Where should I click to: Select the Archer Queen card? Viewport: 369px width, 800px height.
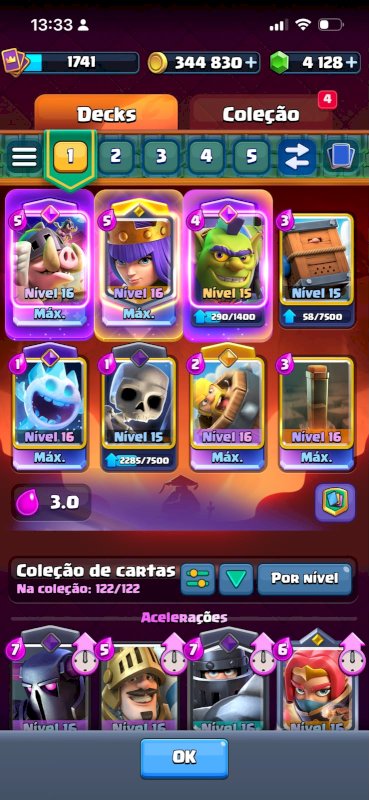pos(138,265)
